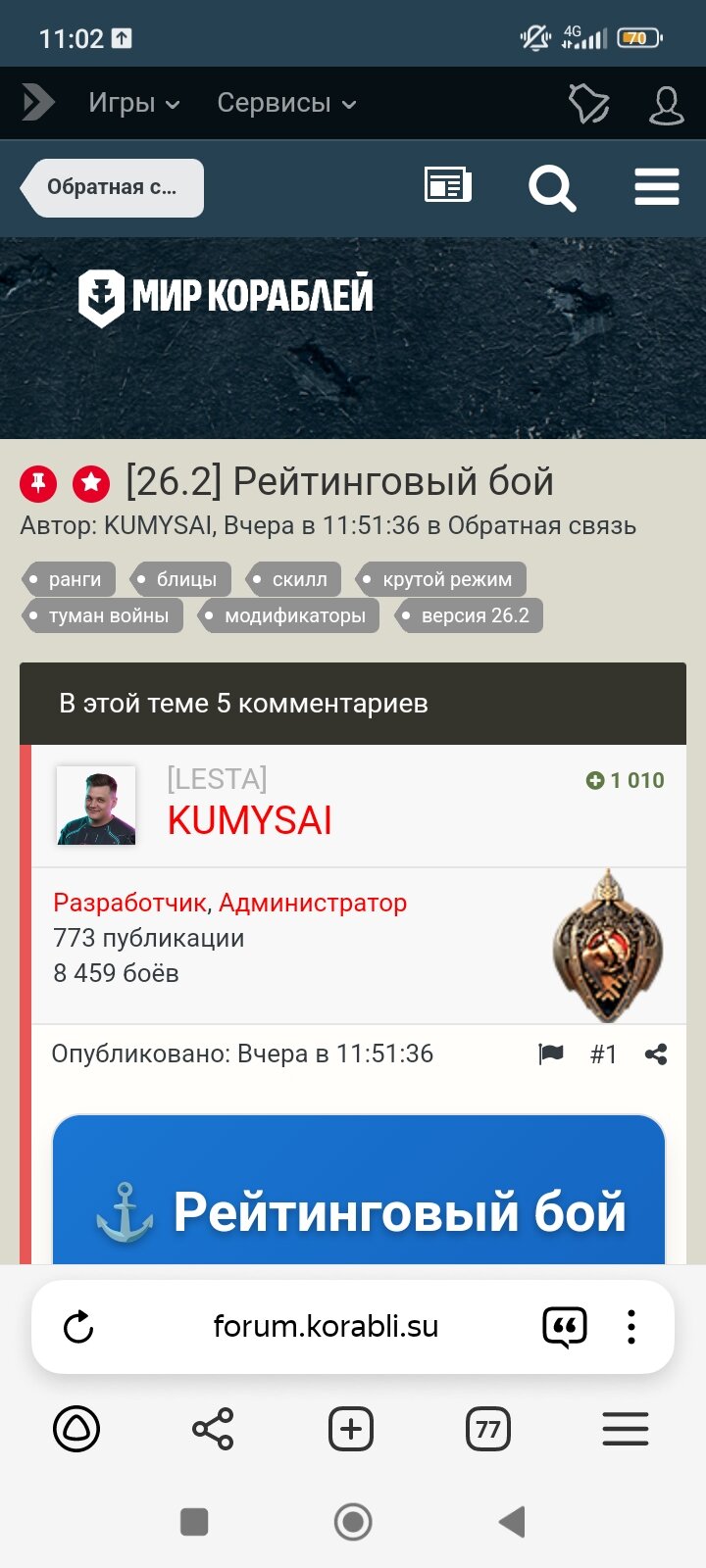Open KUMYSAI's profile

(249, 820)
